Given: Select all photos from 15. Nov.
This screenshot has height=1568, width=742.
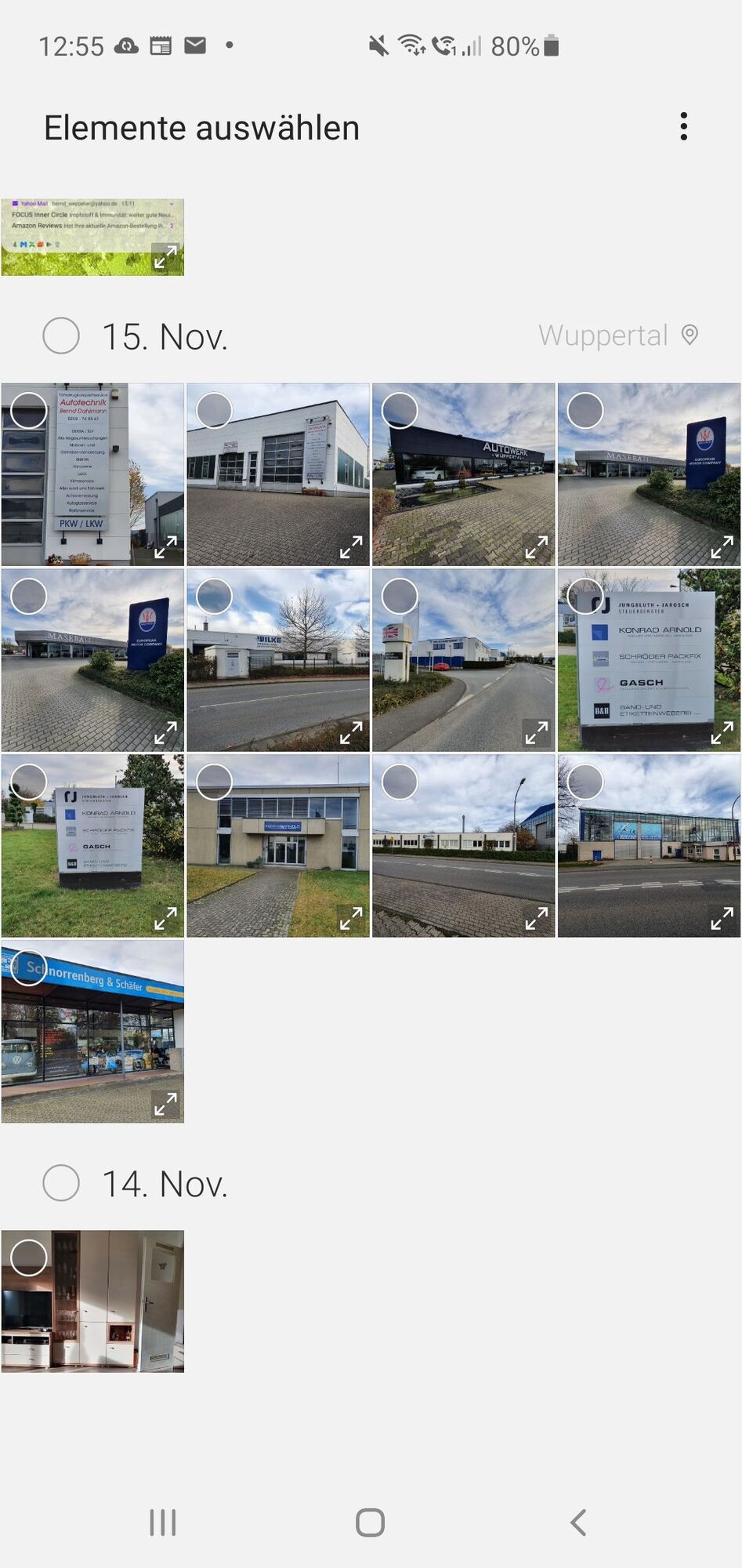Looking at the screenshot, I should click(61, 336).
